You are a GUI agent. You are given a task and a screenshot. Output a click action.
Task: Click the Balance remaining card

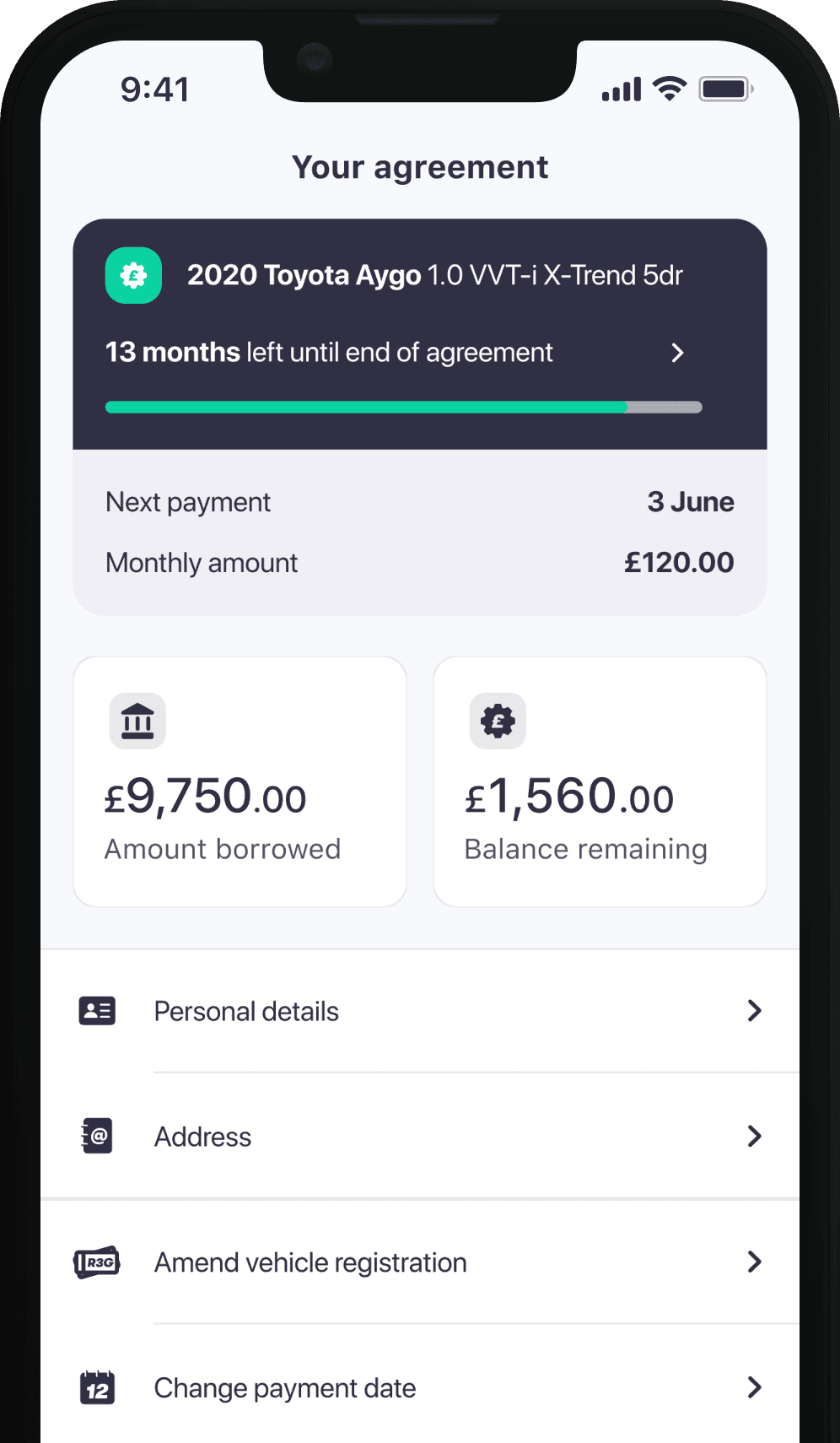click(x=599, y=781)
